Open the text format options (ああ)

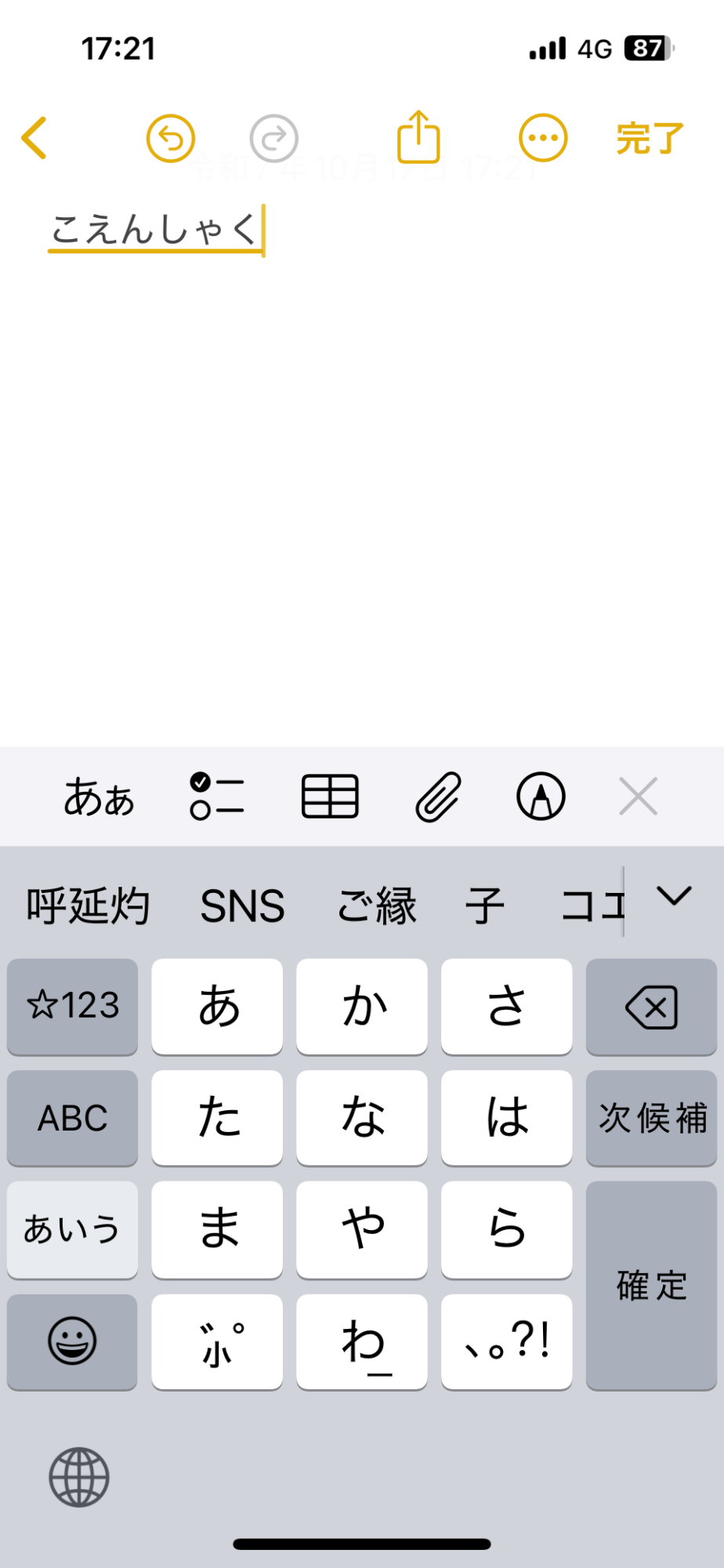point(99,797)
